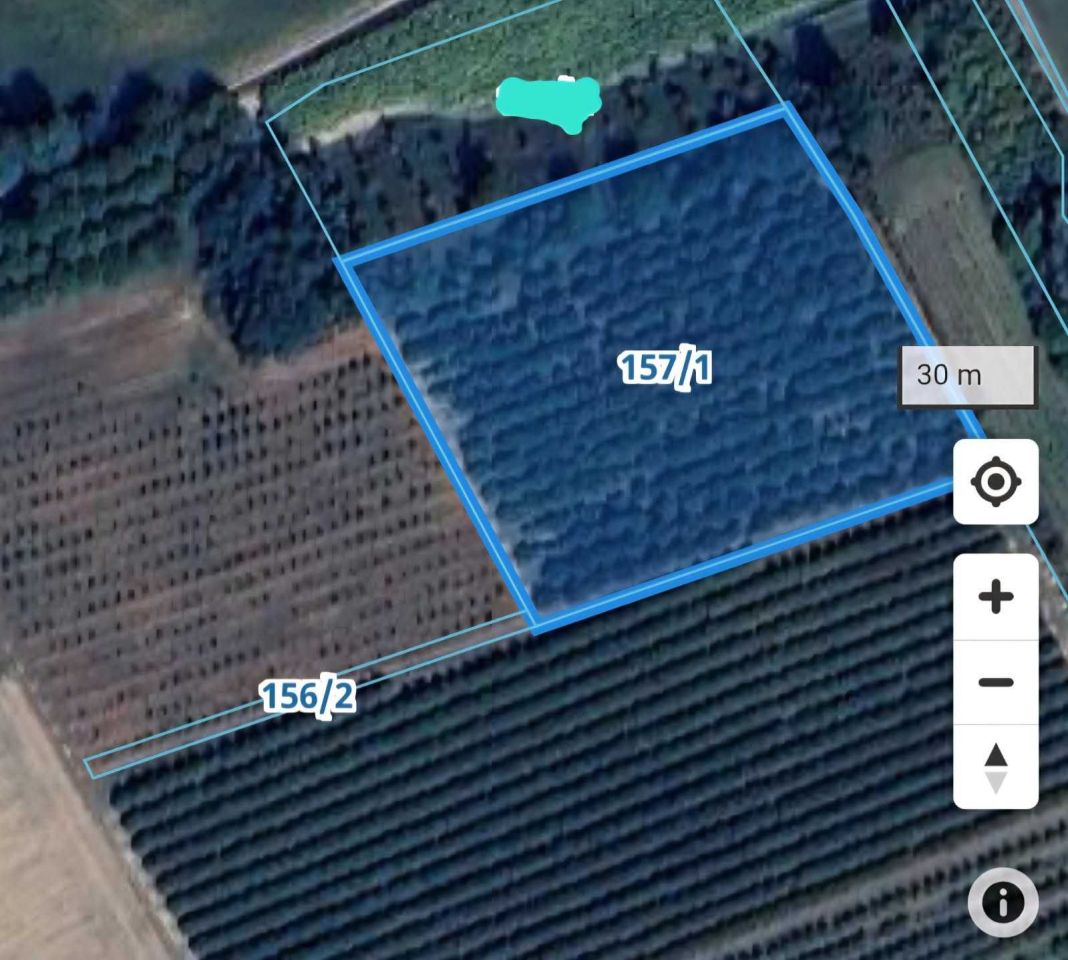
Task: Reset map orientation to north
Action: tap(995, 767)
